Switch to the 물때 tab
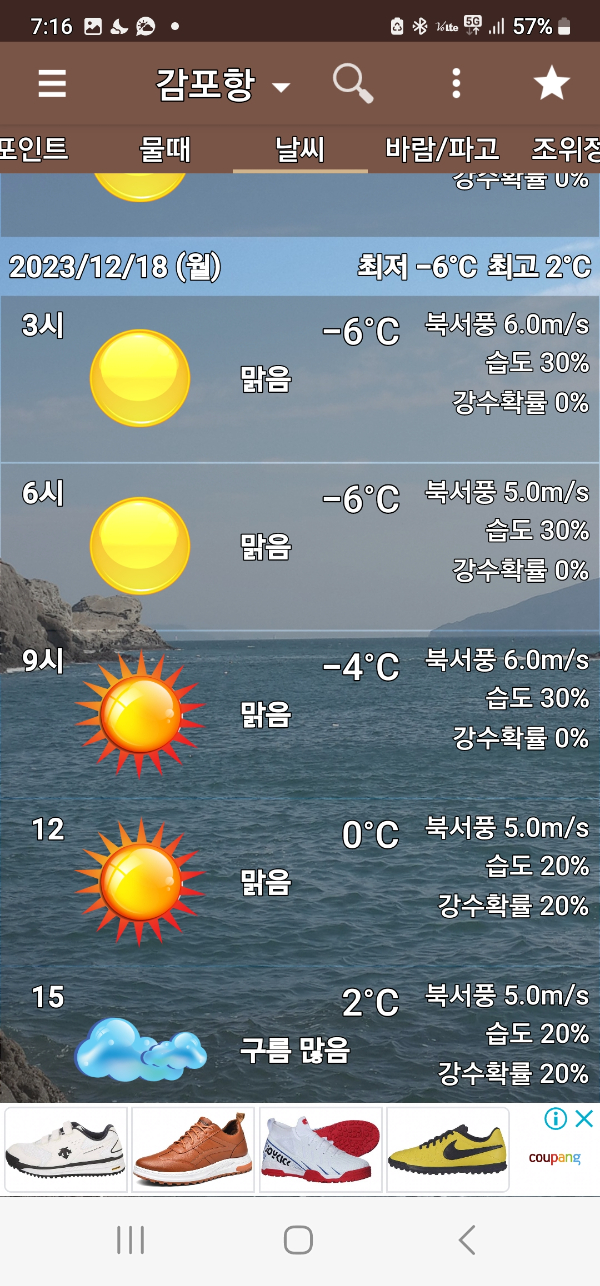This screenshot has height=1286, width=600. point(165,150)
